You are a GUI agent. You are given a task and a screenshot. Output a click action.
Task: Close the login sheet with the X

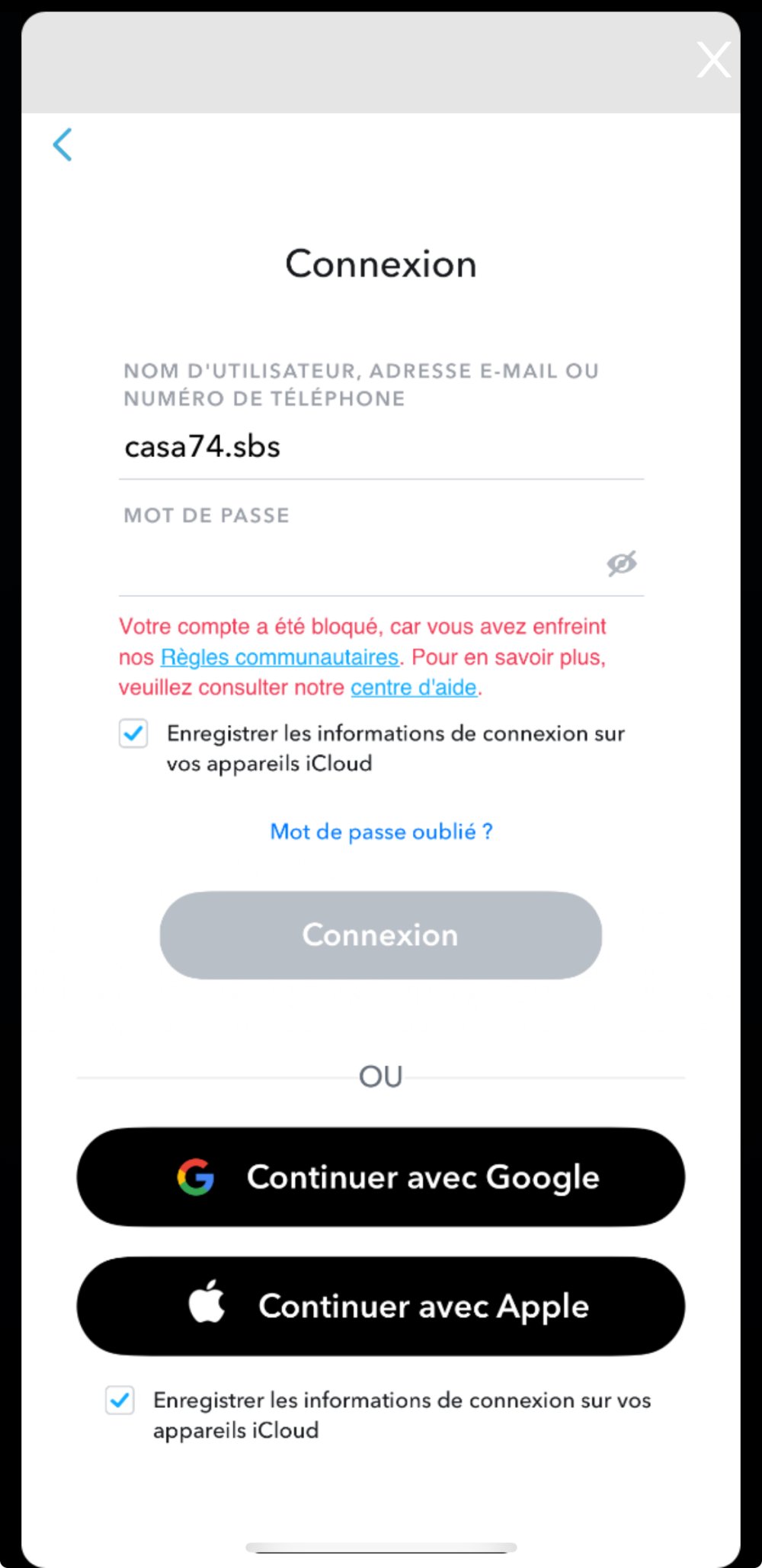pos(713,60)
